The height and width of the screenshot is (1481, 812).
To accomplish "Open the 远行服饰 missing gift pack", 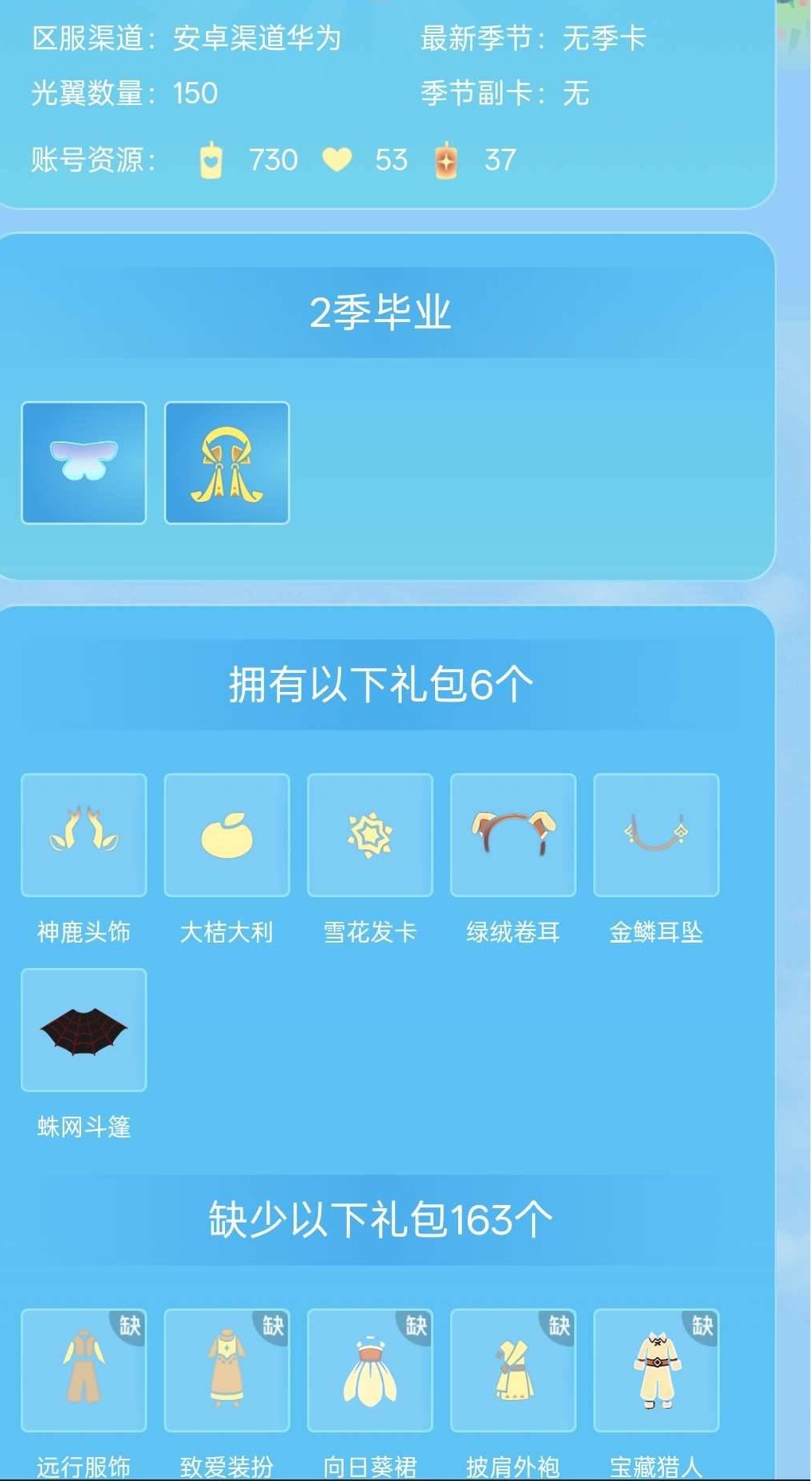I will click(x=84, y=1370).
